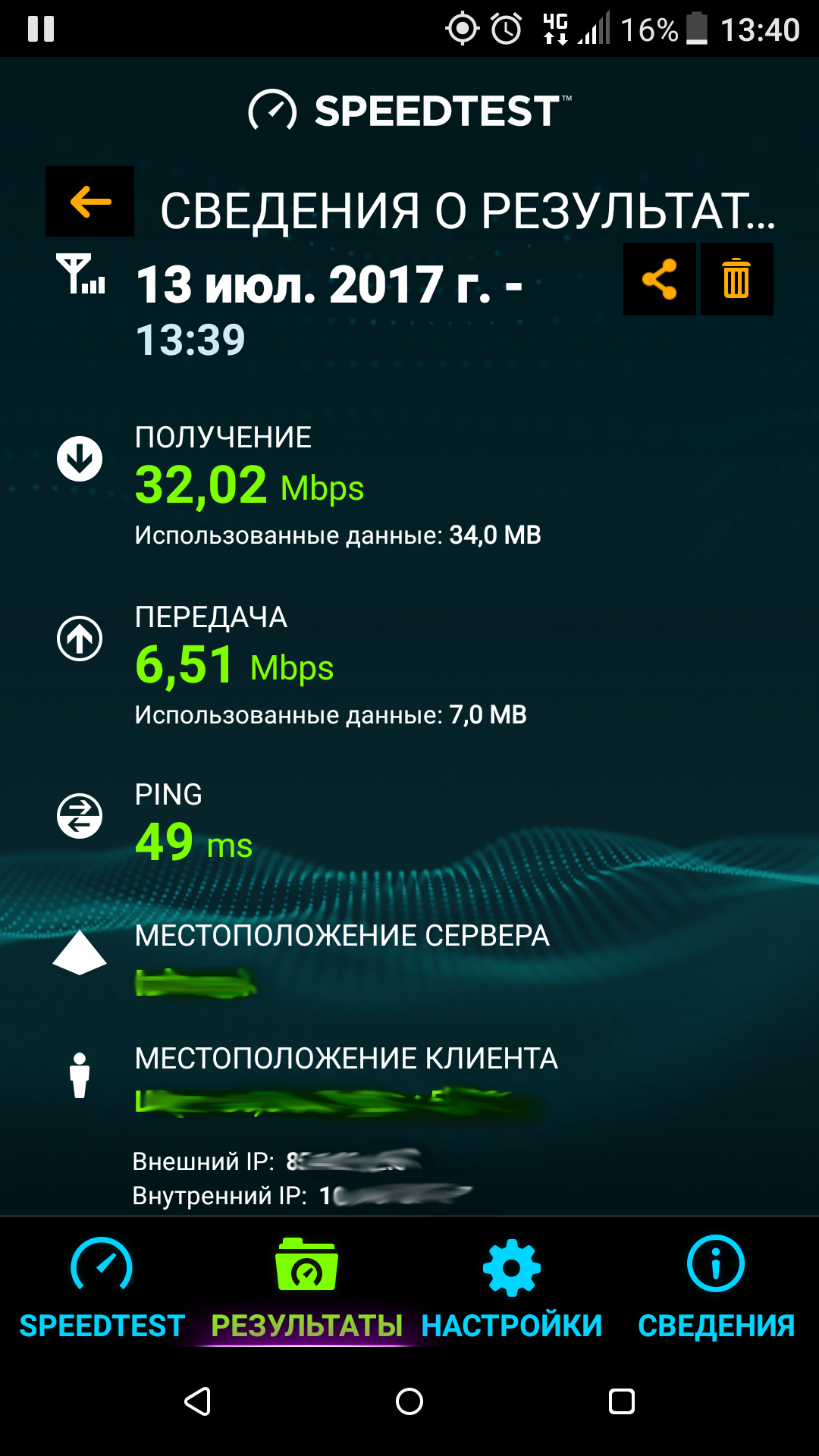Switch to the Сведения tab
The height and width of the screenshot is (1456, 819).
(716, 1288)
